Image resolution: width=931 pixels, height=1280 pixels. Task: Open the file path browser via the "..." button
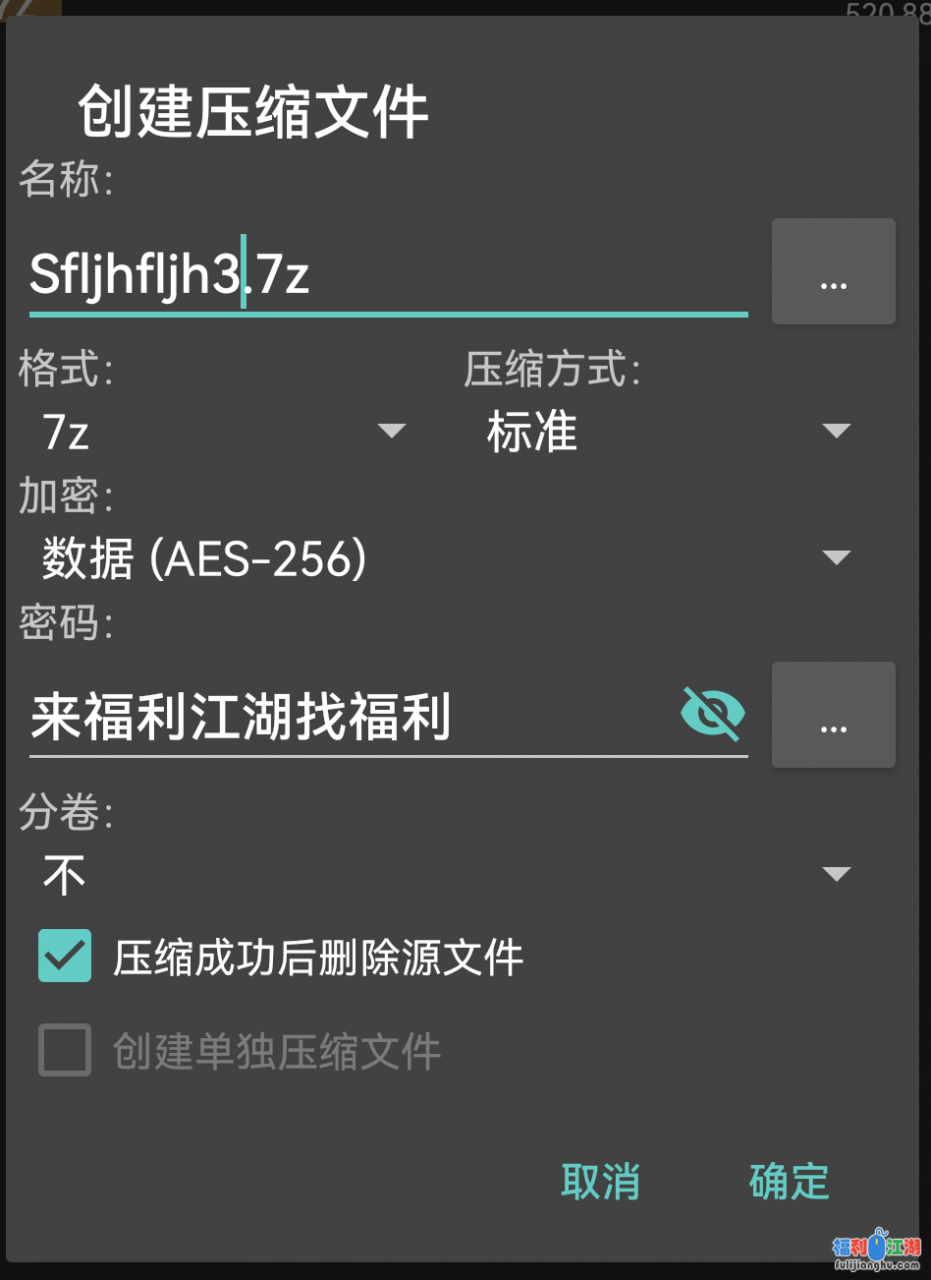[x=833, y=271]
